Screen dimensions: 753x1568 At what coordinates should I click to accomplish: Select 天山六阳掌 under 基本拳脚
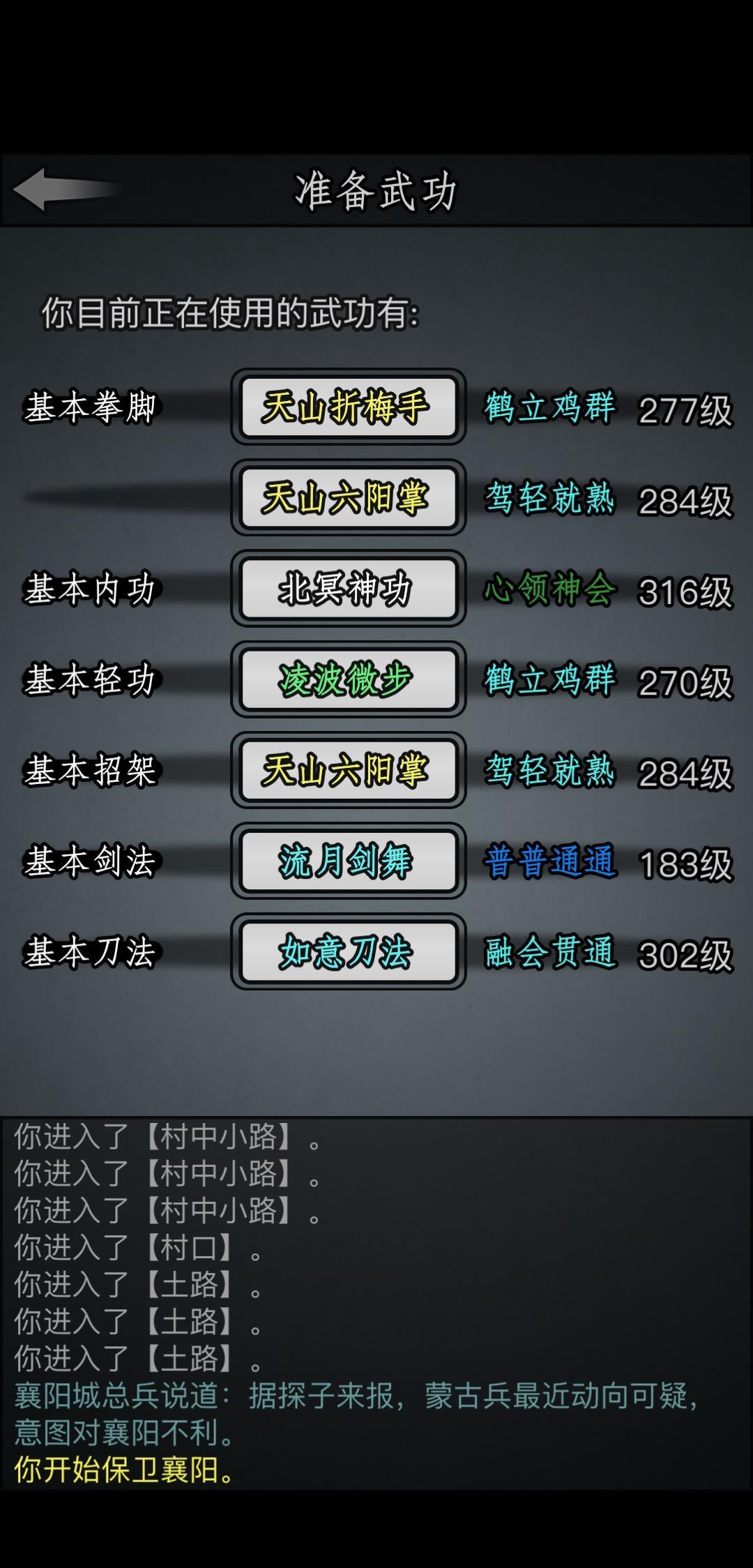(x=348, y=497)
